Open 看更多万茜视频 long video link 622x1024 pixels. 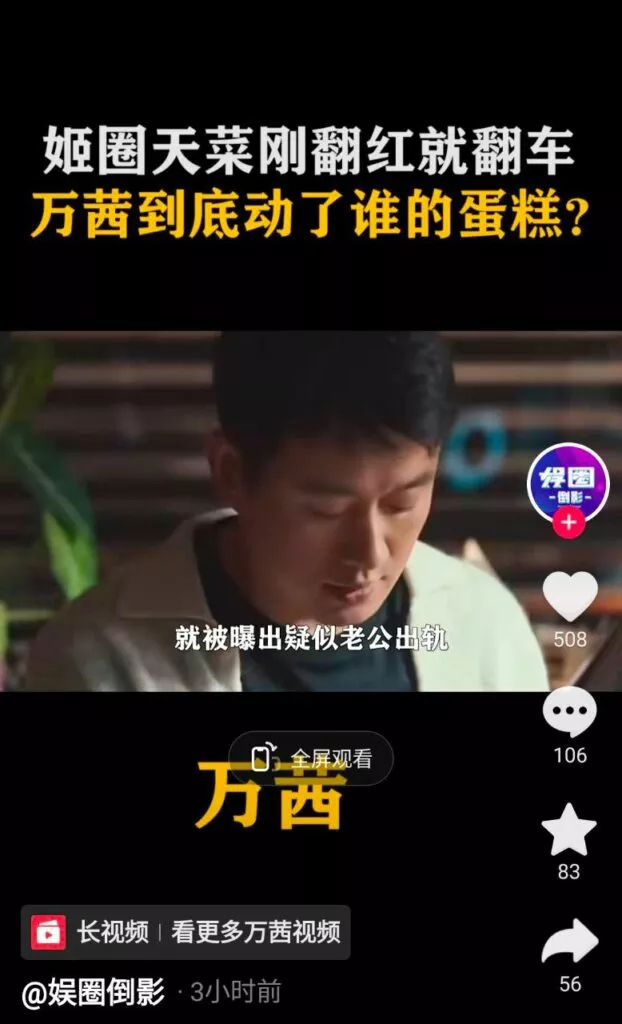point(256,933)
